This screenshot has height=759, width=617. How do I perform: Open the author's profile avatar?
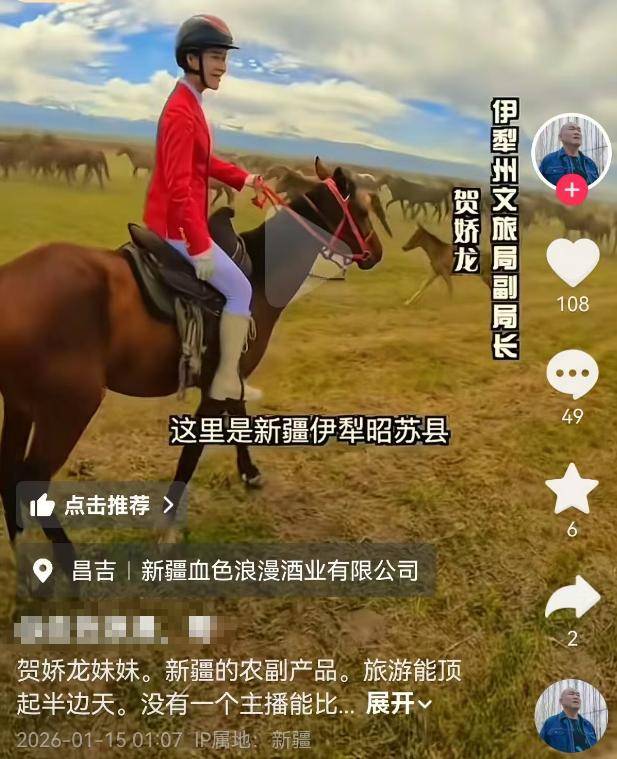coord(571,150)
